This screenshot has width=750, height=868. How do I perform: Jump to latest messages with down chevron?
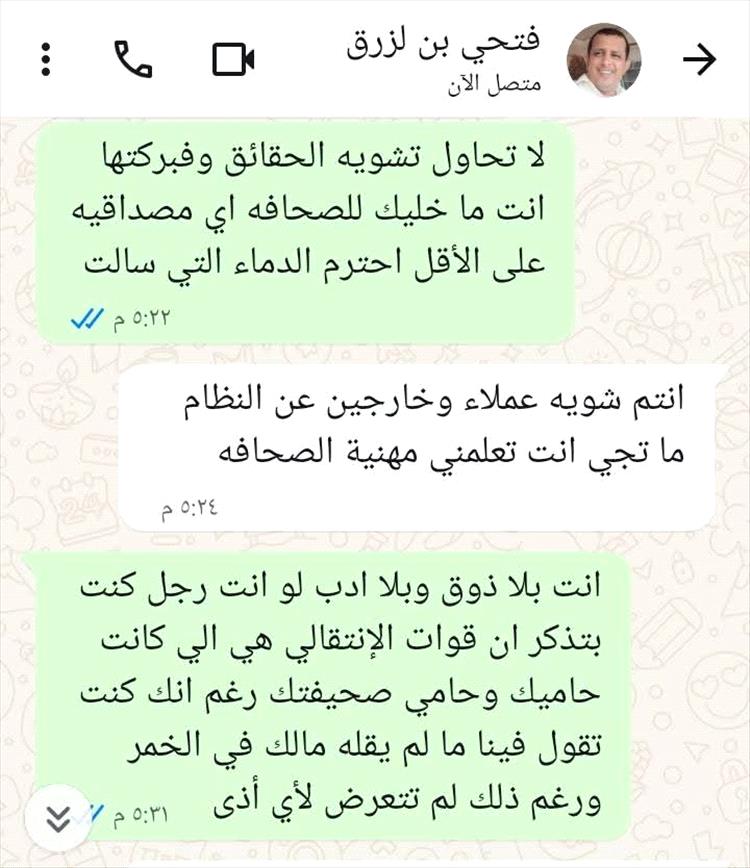[59, 818]
